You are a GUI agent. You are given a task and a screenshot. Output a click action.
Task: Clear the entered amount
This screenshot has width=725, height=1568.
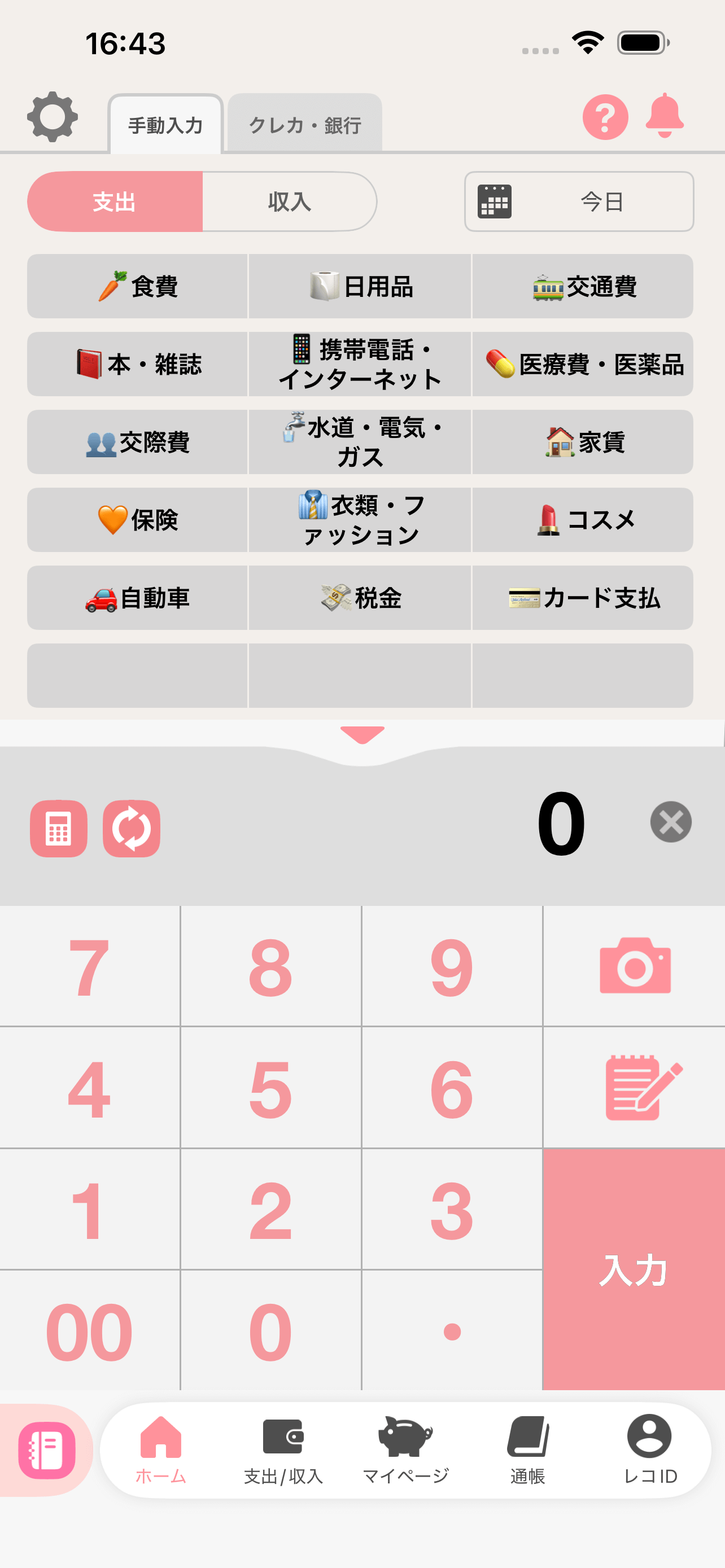point(671,822)
